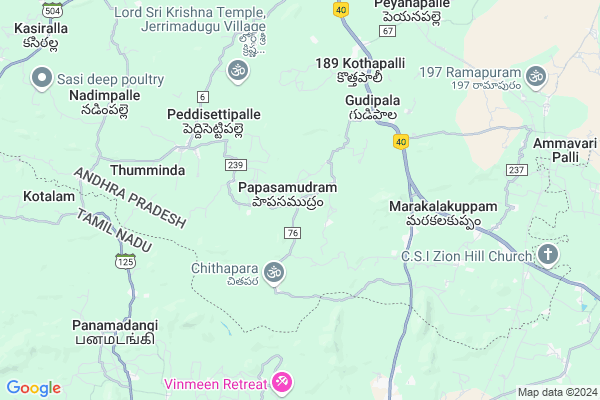
Task: Select the Vinmeen Retreat marker
Action: tap(283, 382)
